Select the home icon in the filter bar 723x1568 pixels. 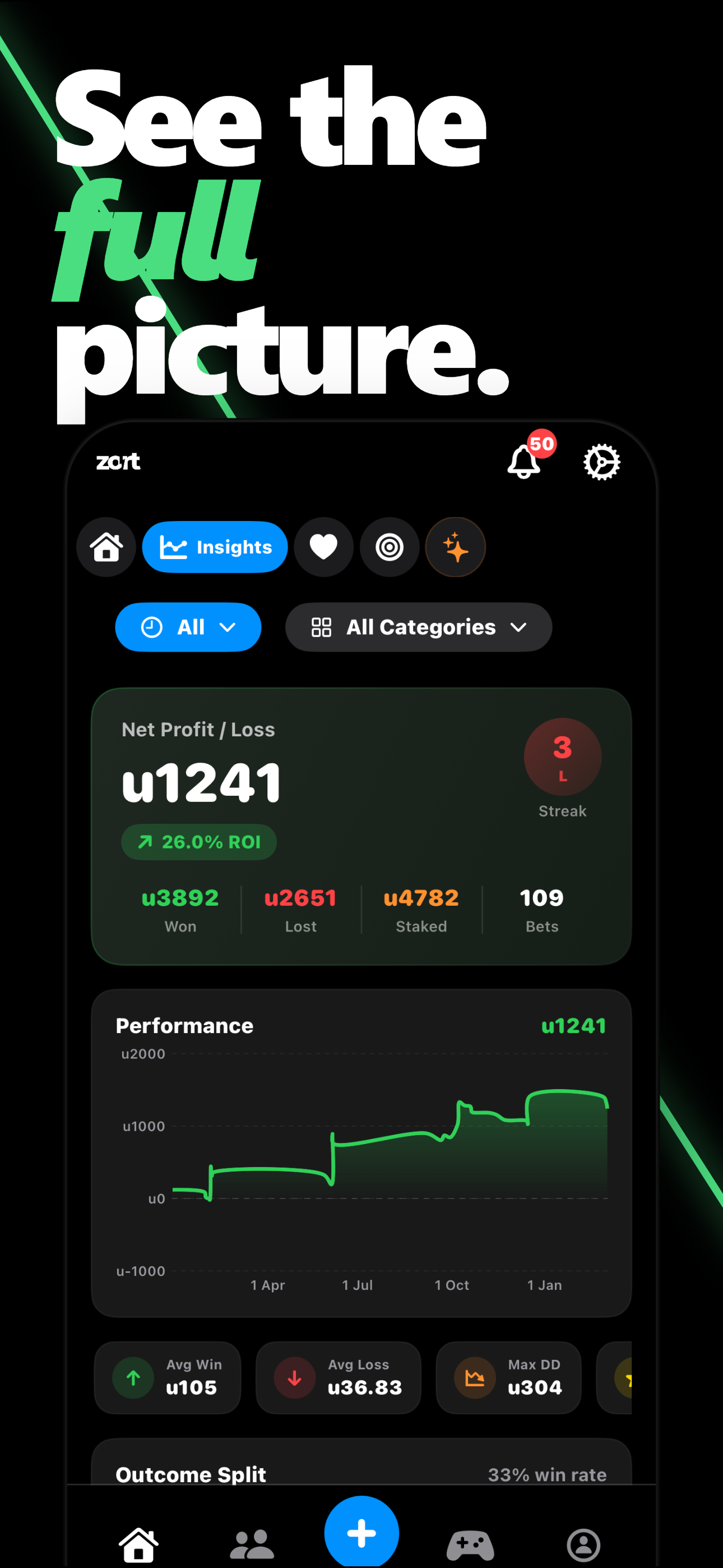(105, 547)
